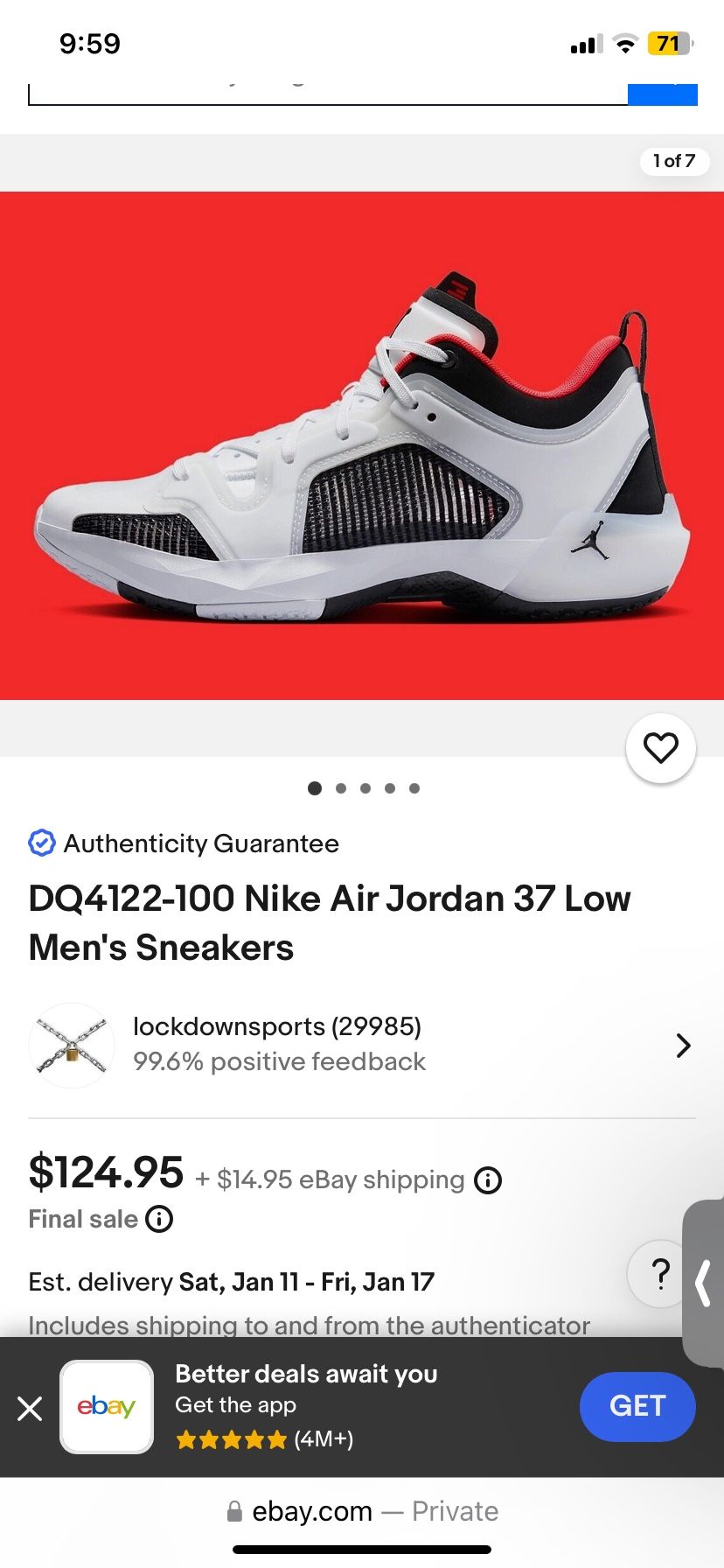Tap the five-star rating next to 4M+

pyautogui.click(x=230, y=1438)
